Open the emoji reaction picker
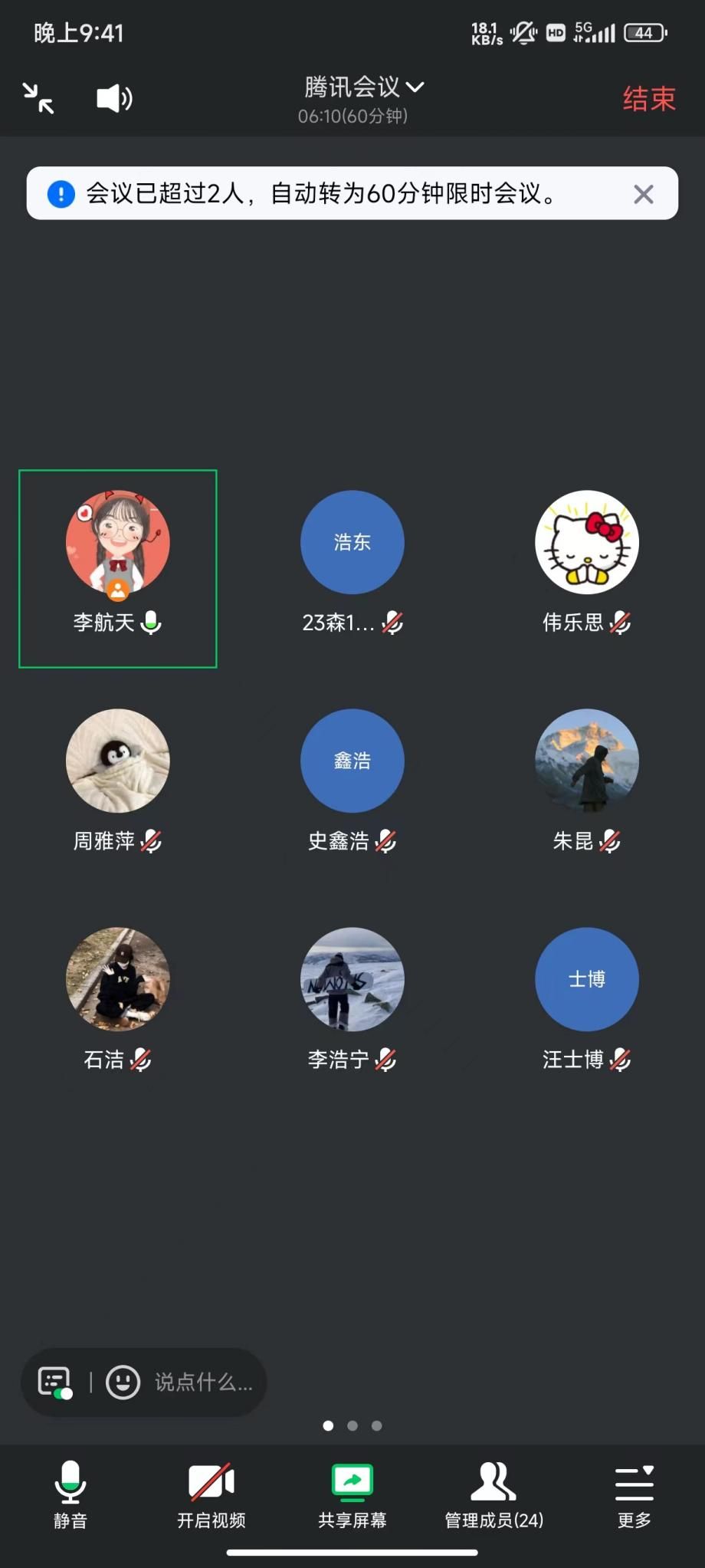Image resolution: width=705 pixels, height=1568 pixels. (x=123, y=1382)
